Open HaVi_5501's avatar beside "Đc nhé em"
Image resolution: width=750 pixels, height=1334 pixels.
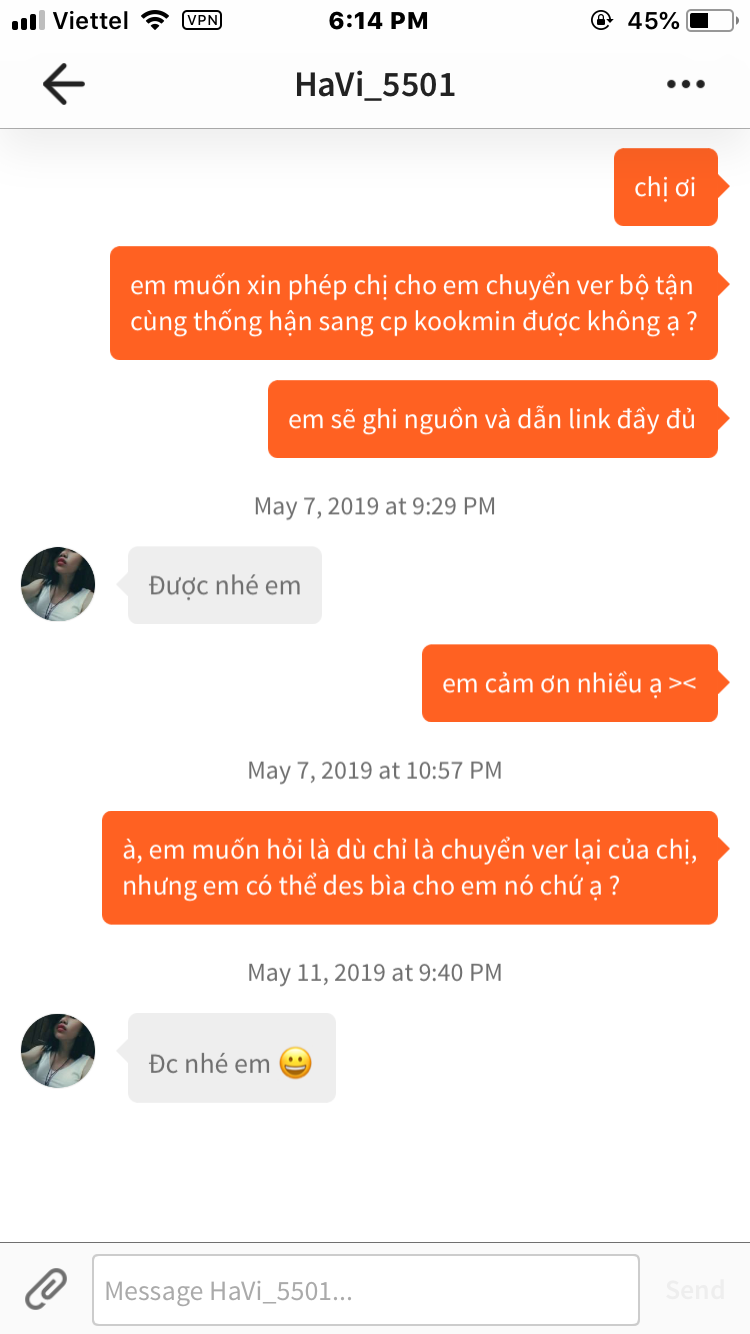pos(58,1051)
